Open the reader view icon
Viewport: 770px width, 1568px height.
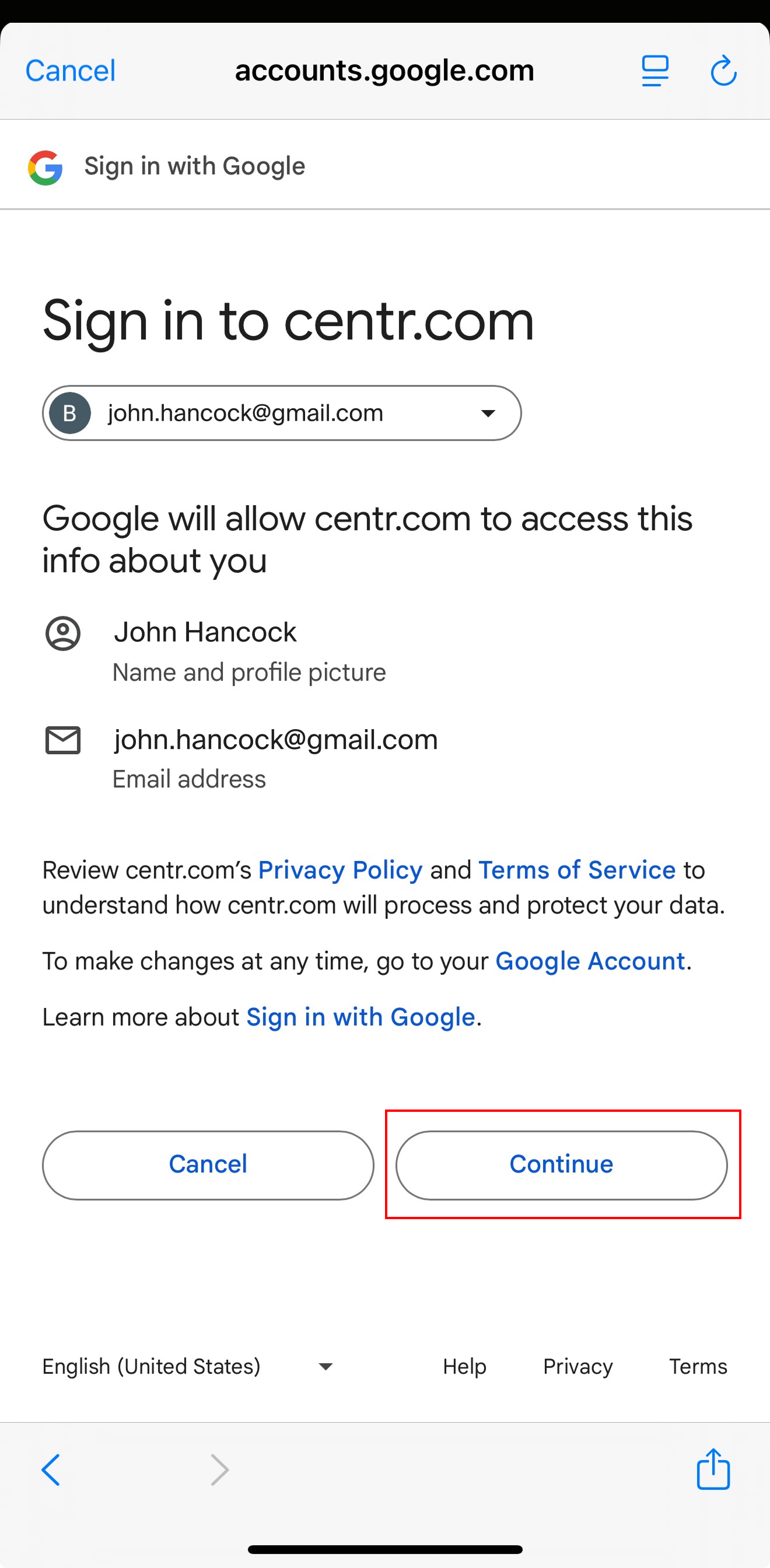[x=655, y=71]
